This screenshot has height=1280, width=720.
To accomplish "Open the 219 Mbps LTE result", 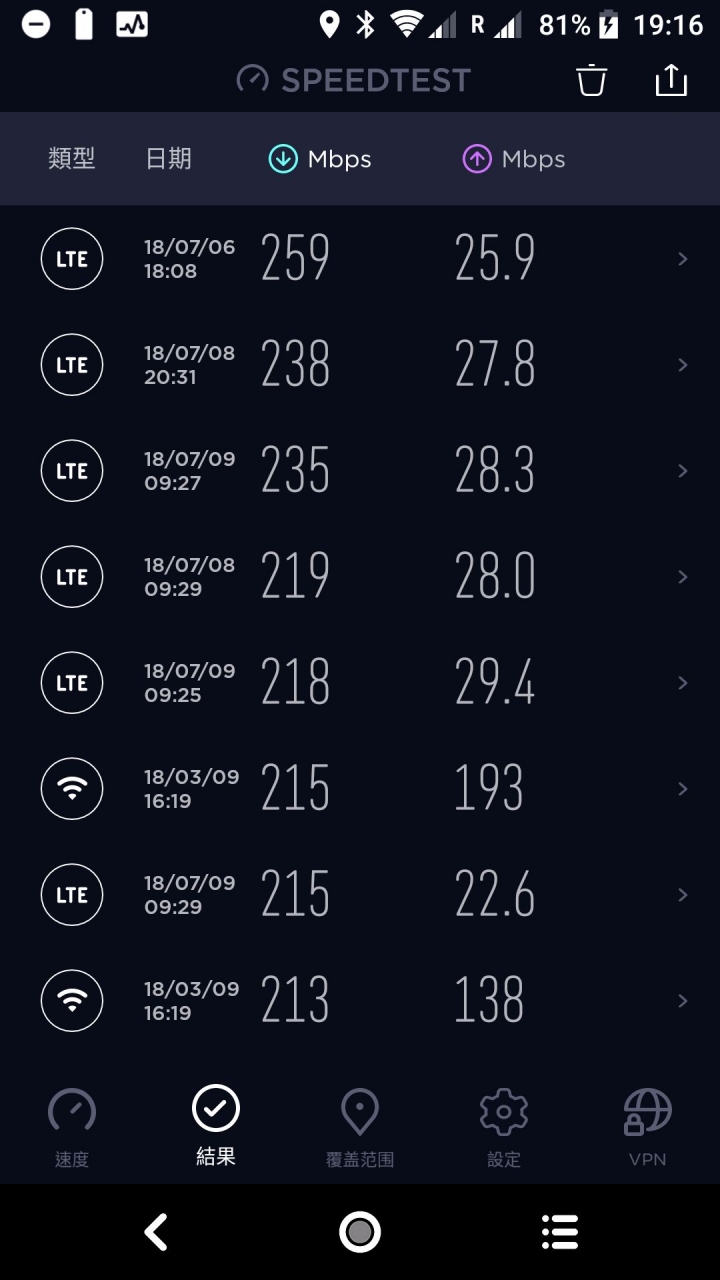I will (x=360, y=577).
